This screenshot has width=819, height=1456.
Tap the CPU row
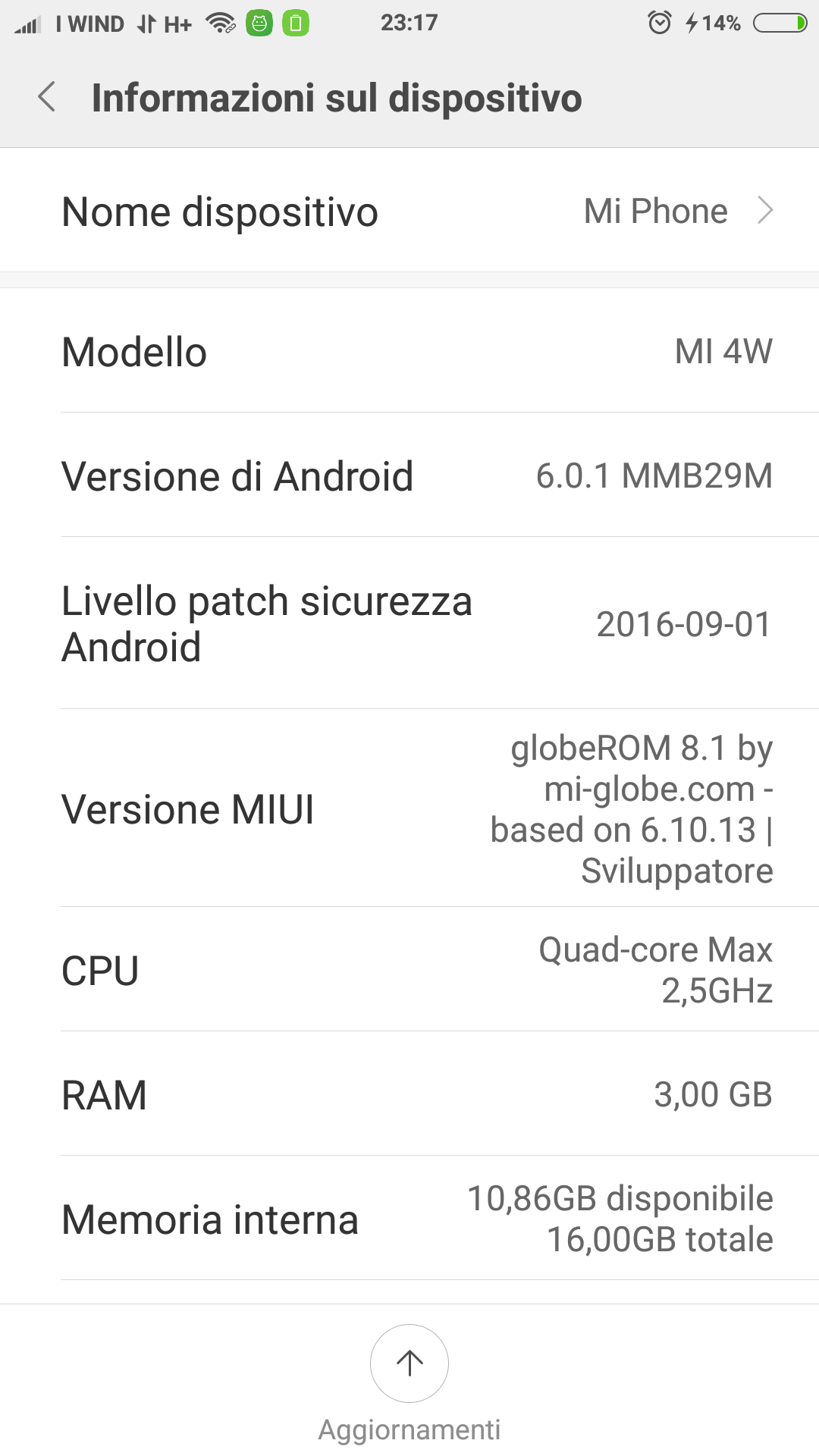[x=409, y=969]
